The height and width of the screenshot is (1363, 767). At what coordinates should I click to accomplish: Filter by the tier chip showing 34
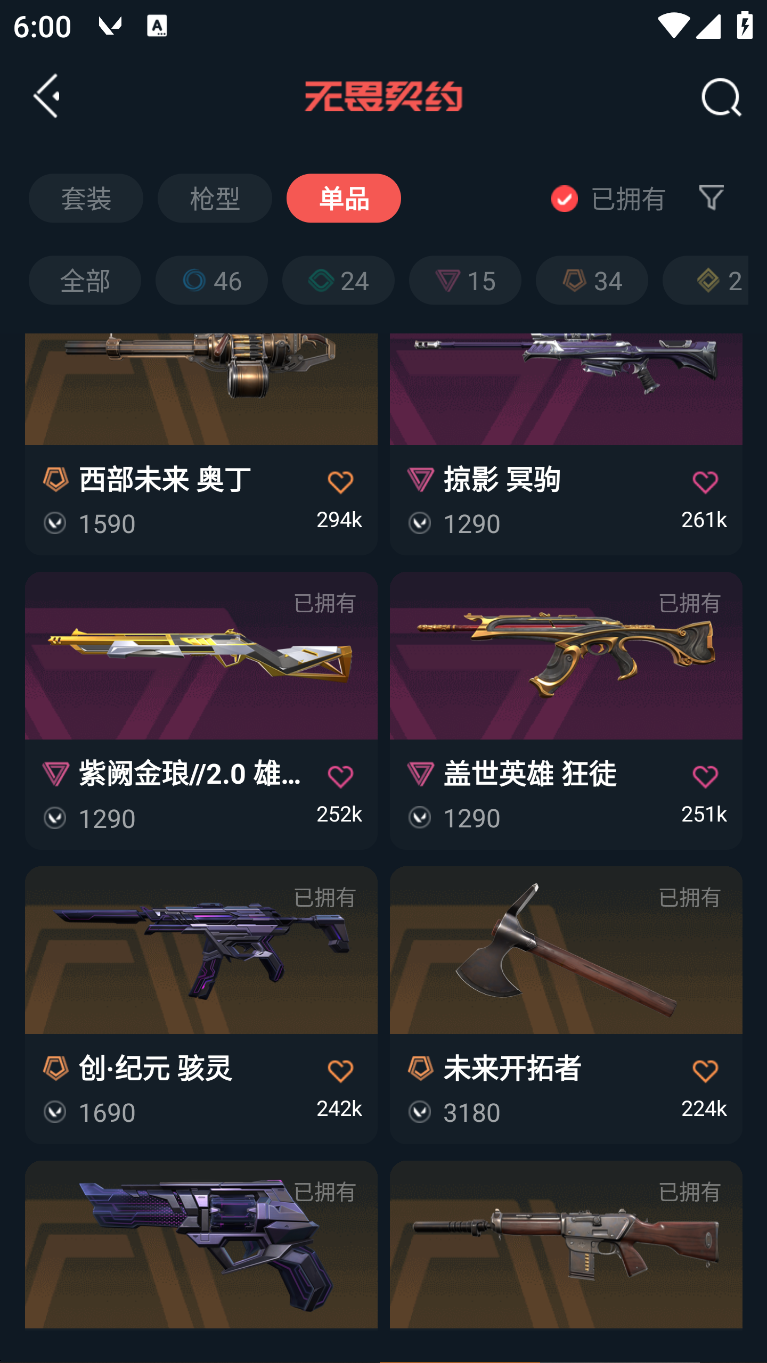[592, 281]
